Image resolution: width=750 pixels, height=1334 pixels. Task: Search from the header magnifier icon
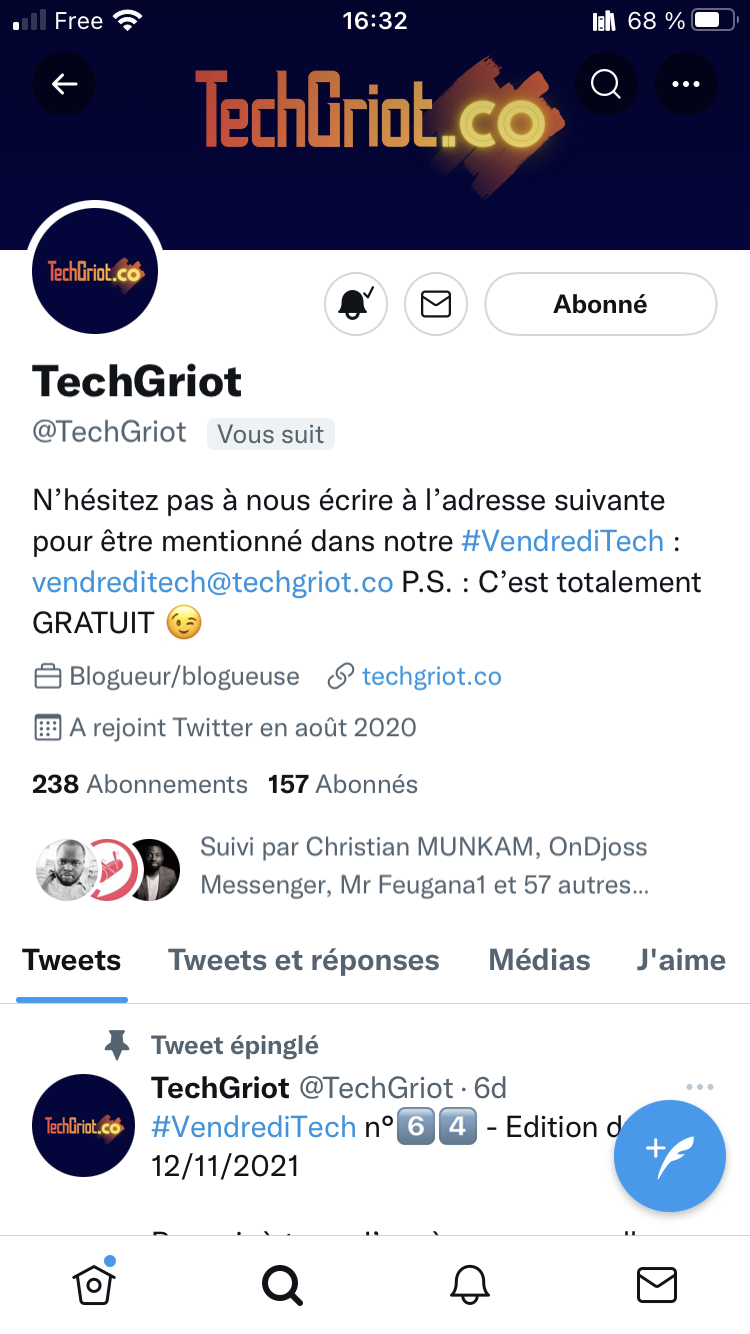(x=605, y=84)
